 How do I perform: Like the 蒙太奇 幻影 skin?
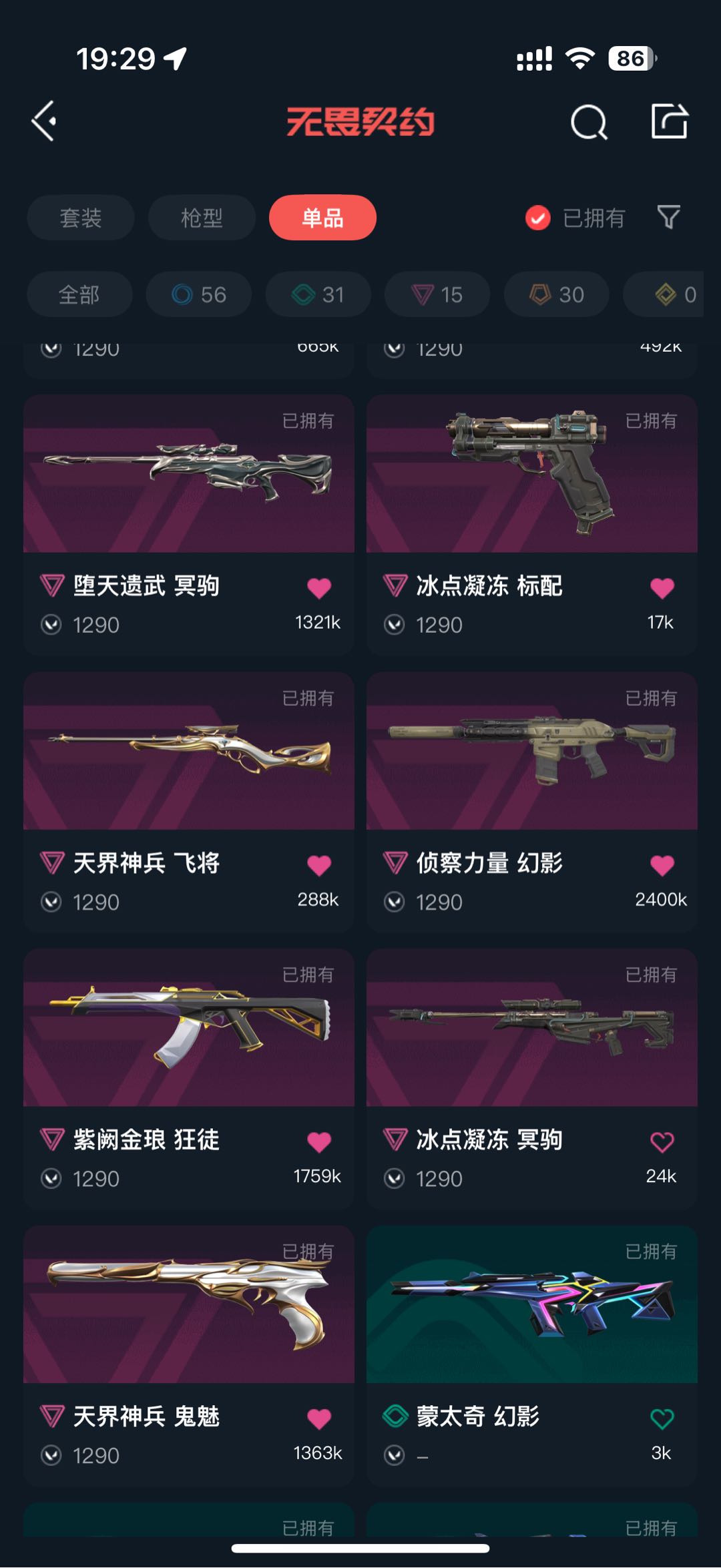click(662, 1418)
